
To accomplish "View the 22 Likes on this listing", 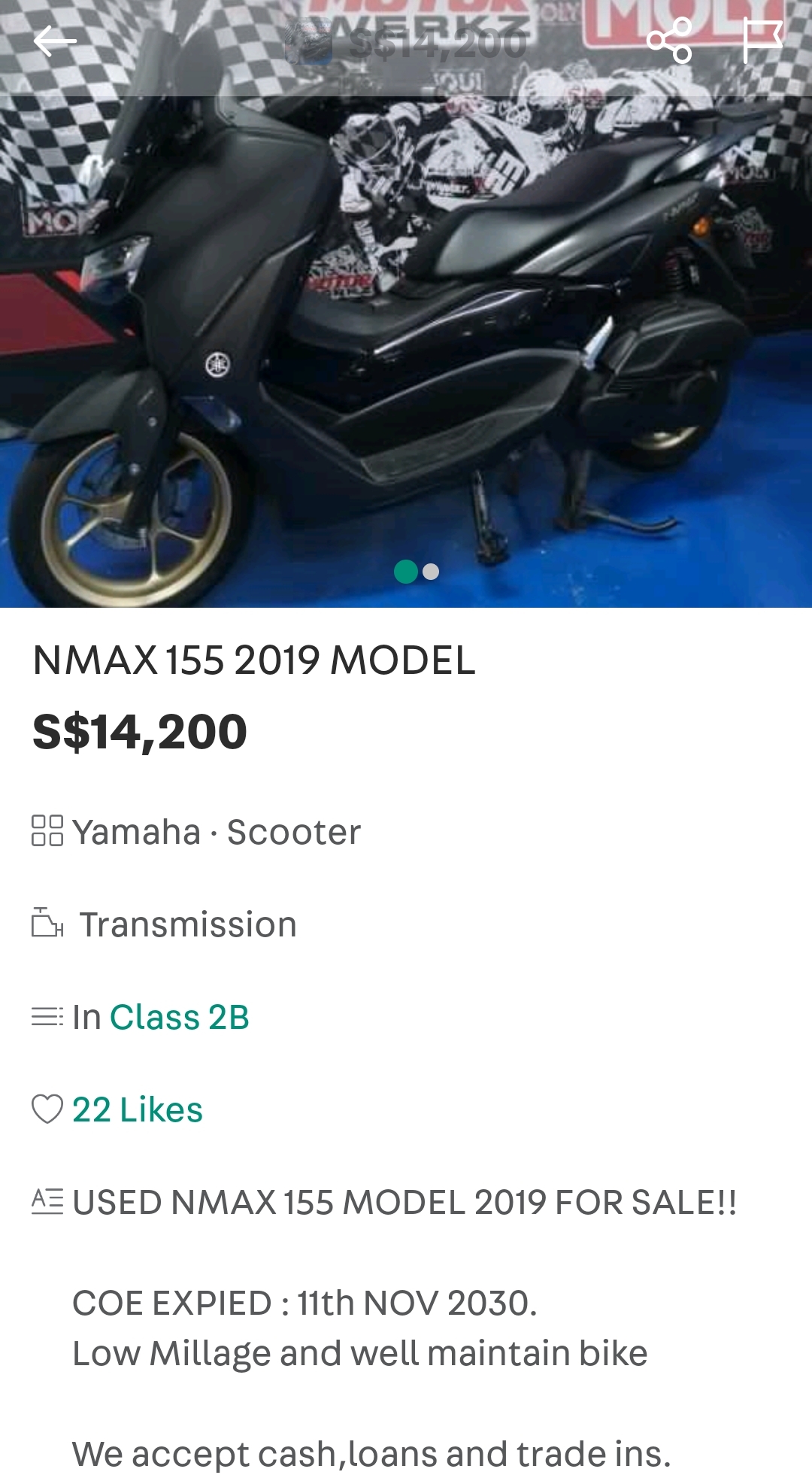I will point(138,1109).
